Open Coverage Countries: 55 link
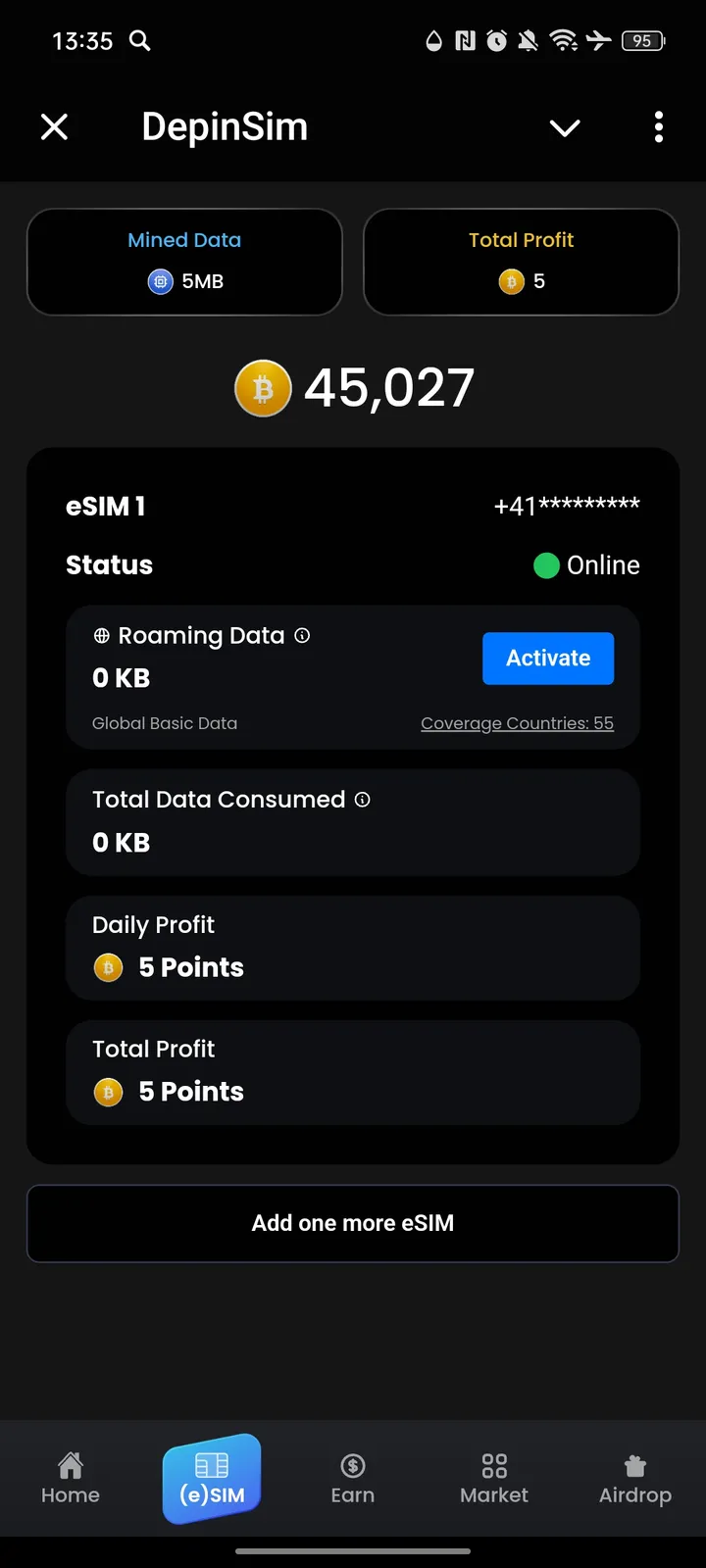706x1568 pixels. [517, 723]
